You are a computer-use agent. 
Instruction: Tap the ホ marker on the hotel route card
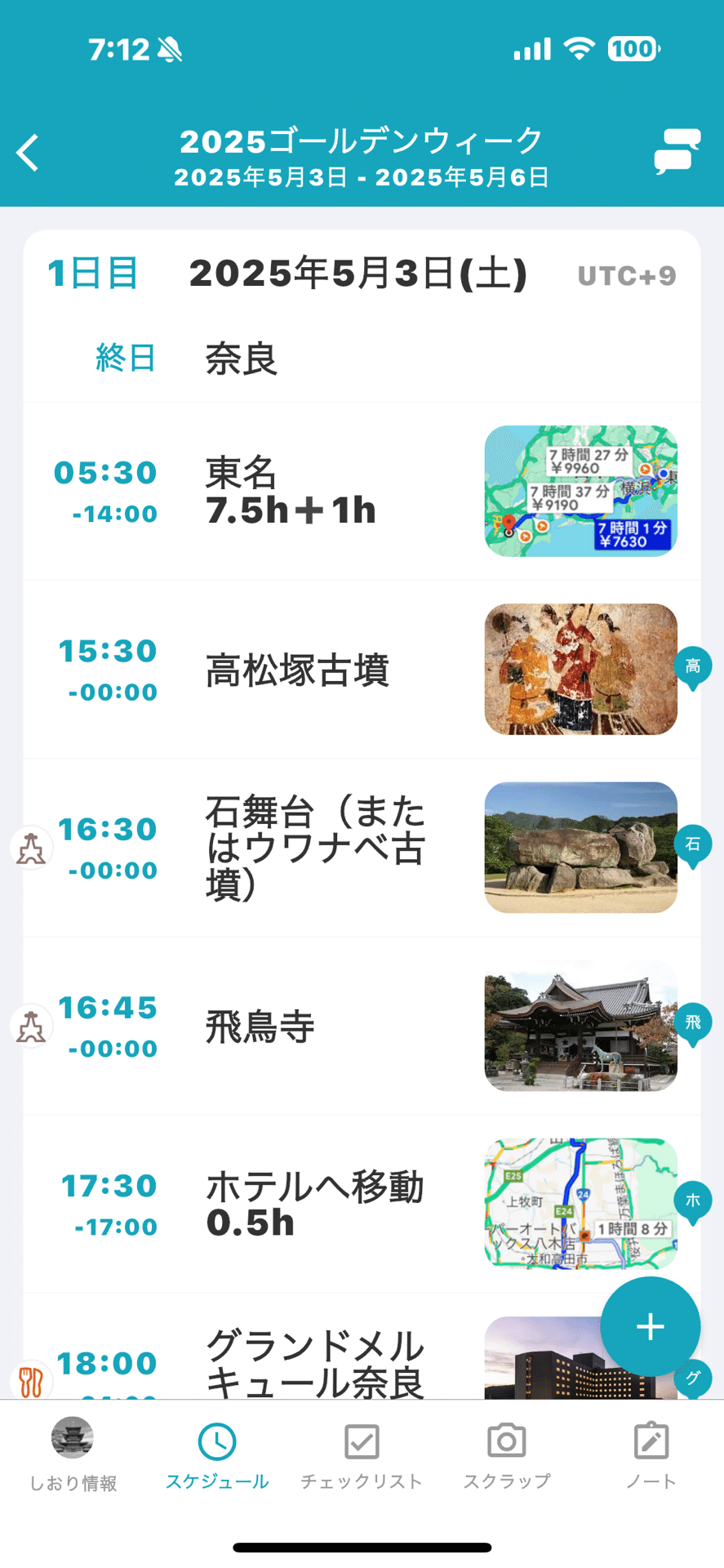(x=693, y=1202)
